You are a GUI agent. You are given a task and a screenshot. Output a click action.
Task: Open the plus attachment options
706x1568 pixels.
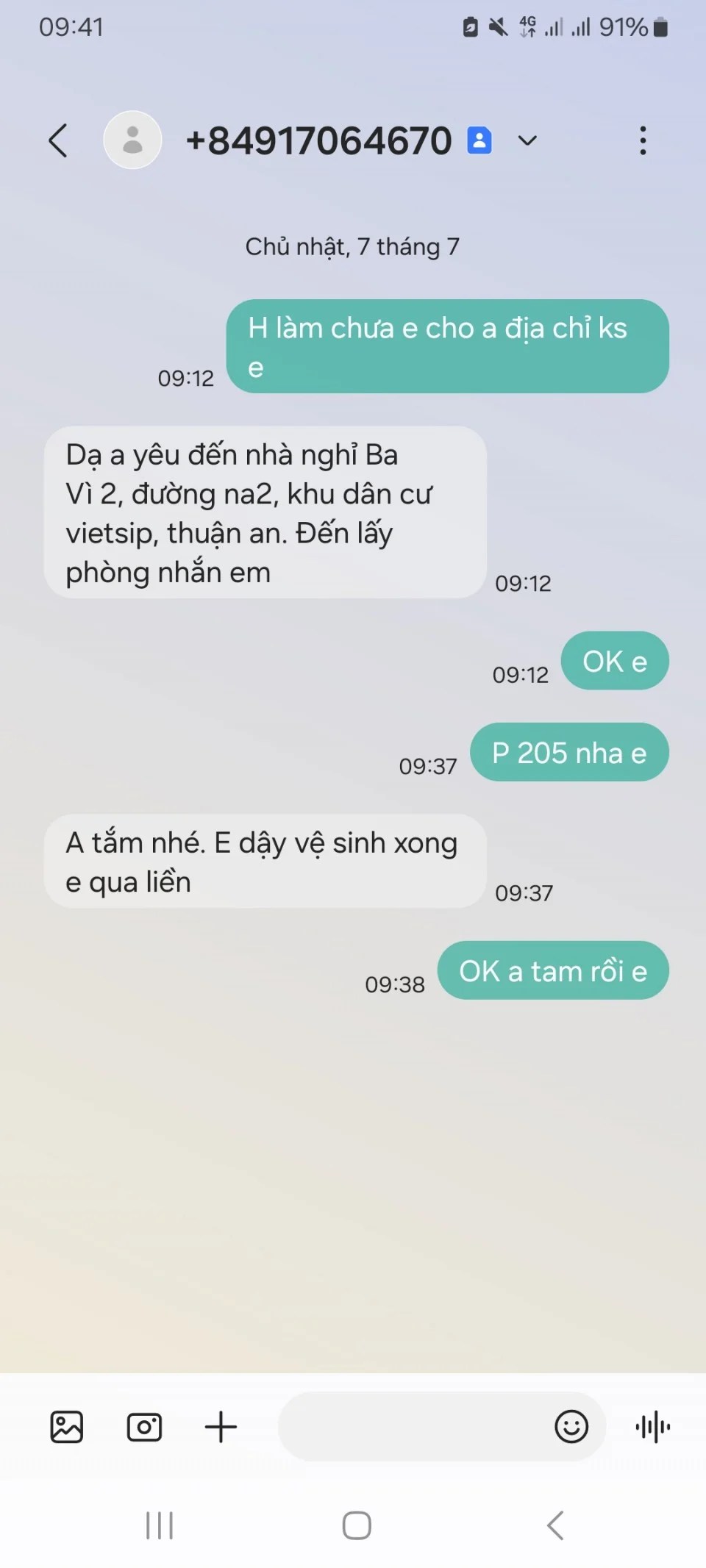click(221, 1427)
